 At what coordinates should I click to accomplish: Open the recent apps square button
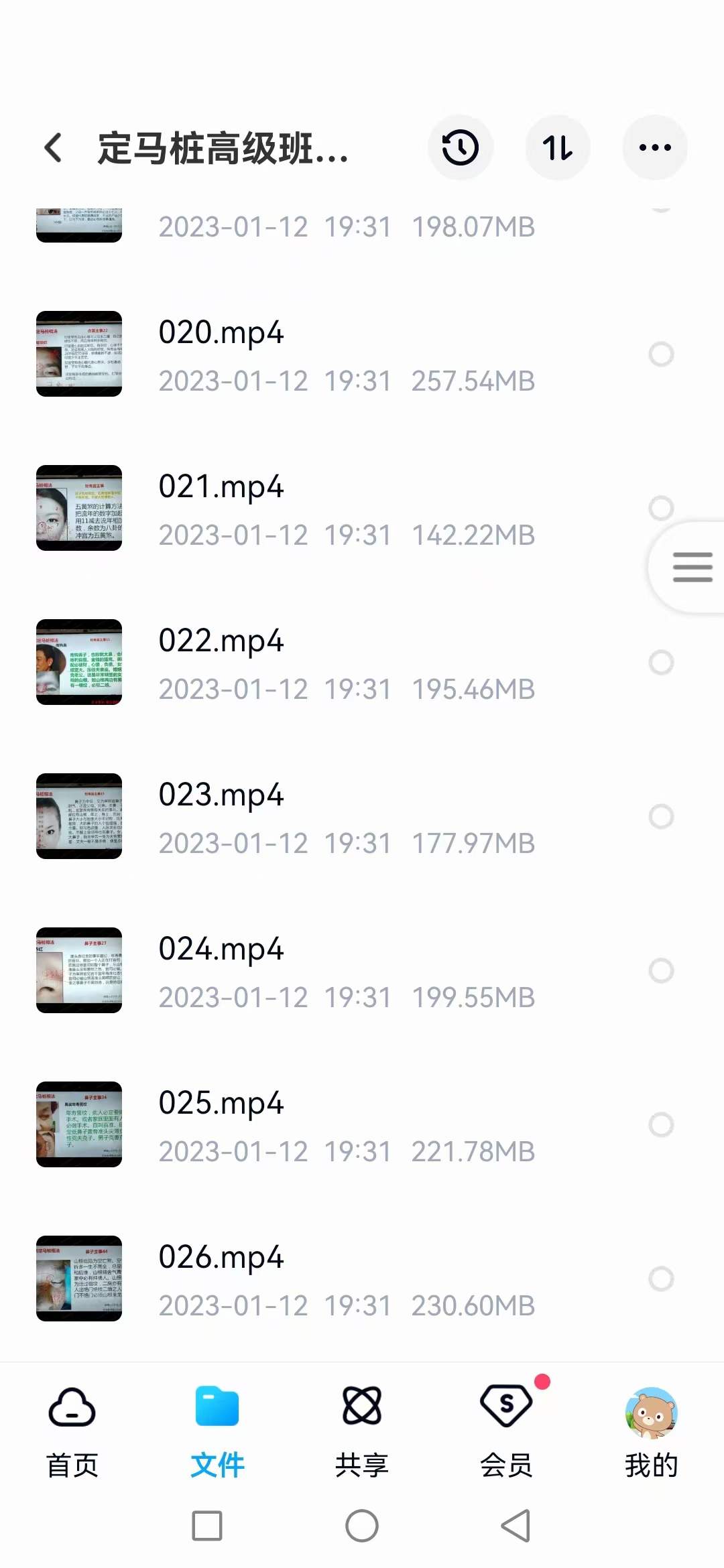coord(207,1526)
